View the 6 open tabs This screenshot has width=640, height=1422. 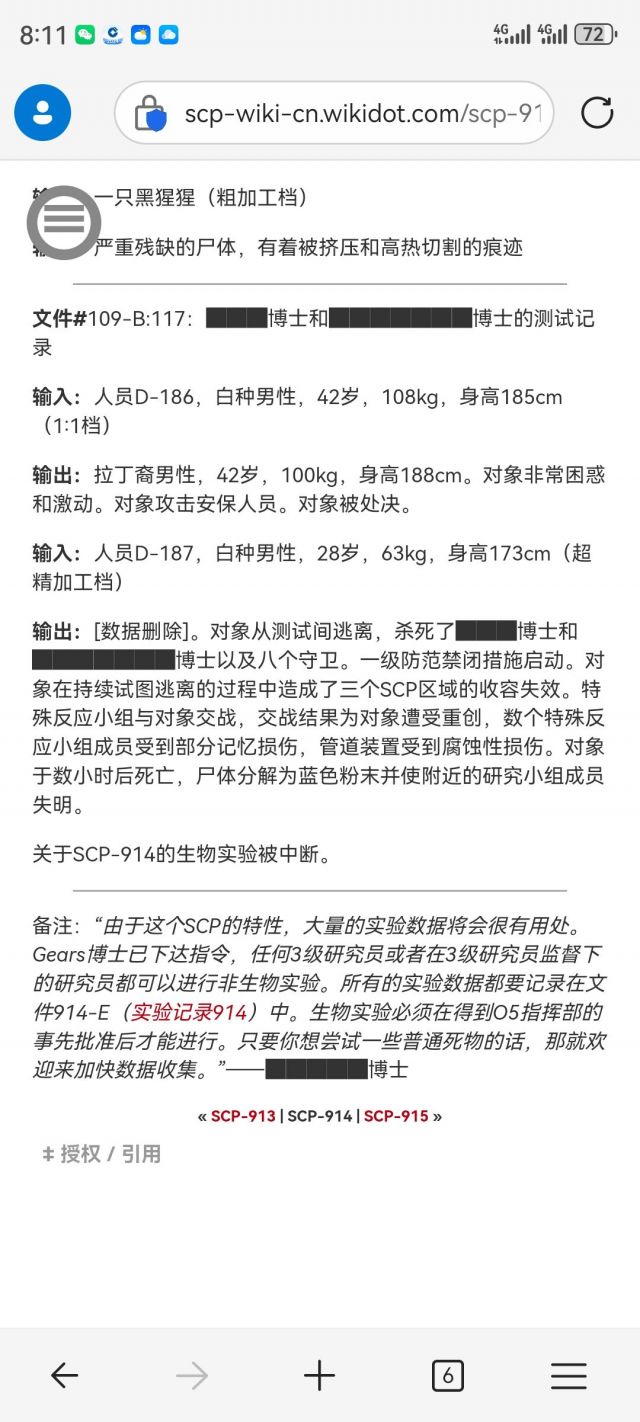point(447,1376)
